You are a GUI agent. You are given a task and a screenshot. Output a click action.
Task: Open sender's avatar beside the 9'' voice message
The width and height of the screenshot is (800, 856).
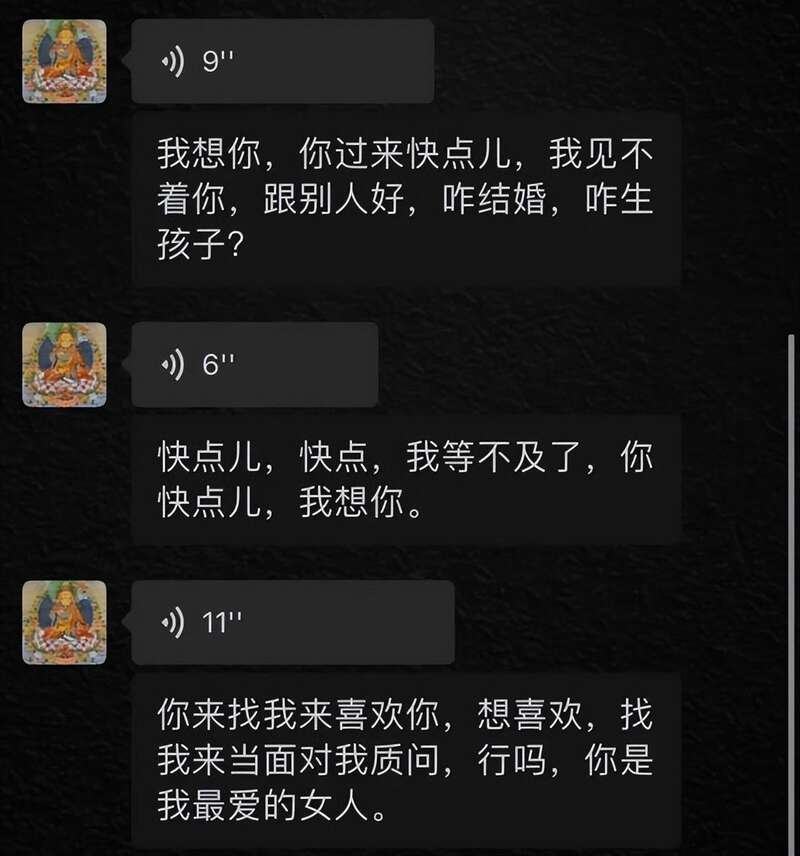[64, 62]
